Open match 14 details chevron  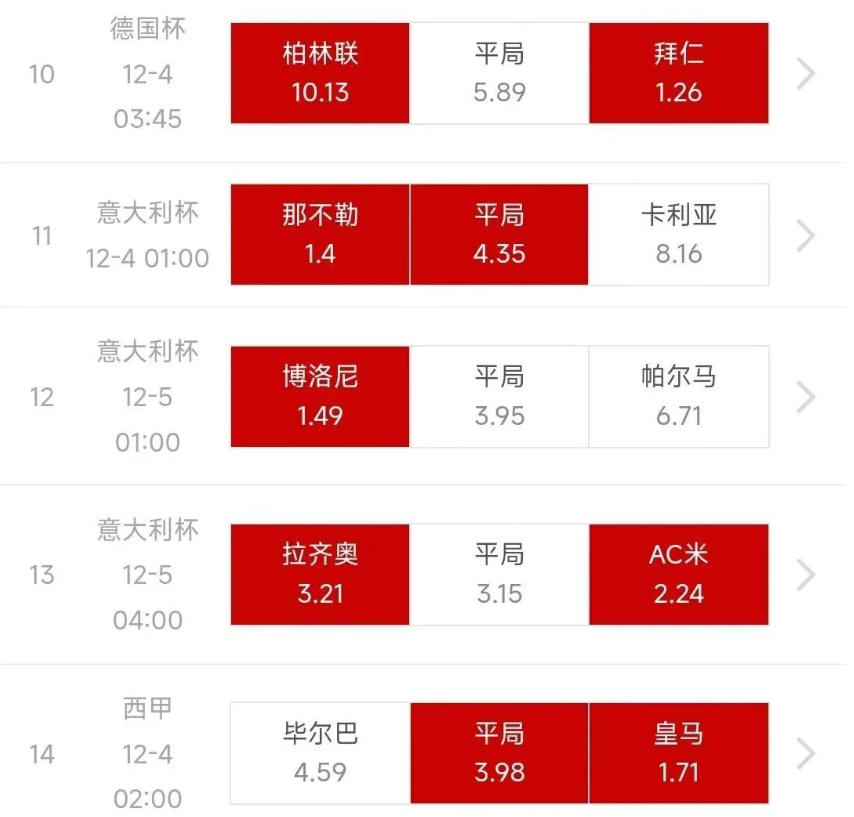(x=806, y=754)
